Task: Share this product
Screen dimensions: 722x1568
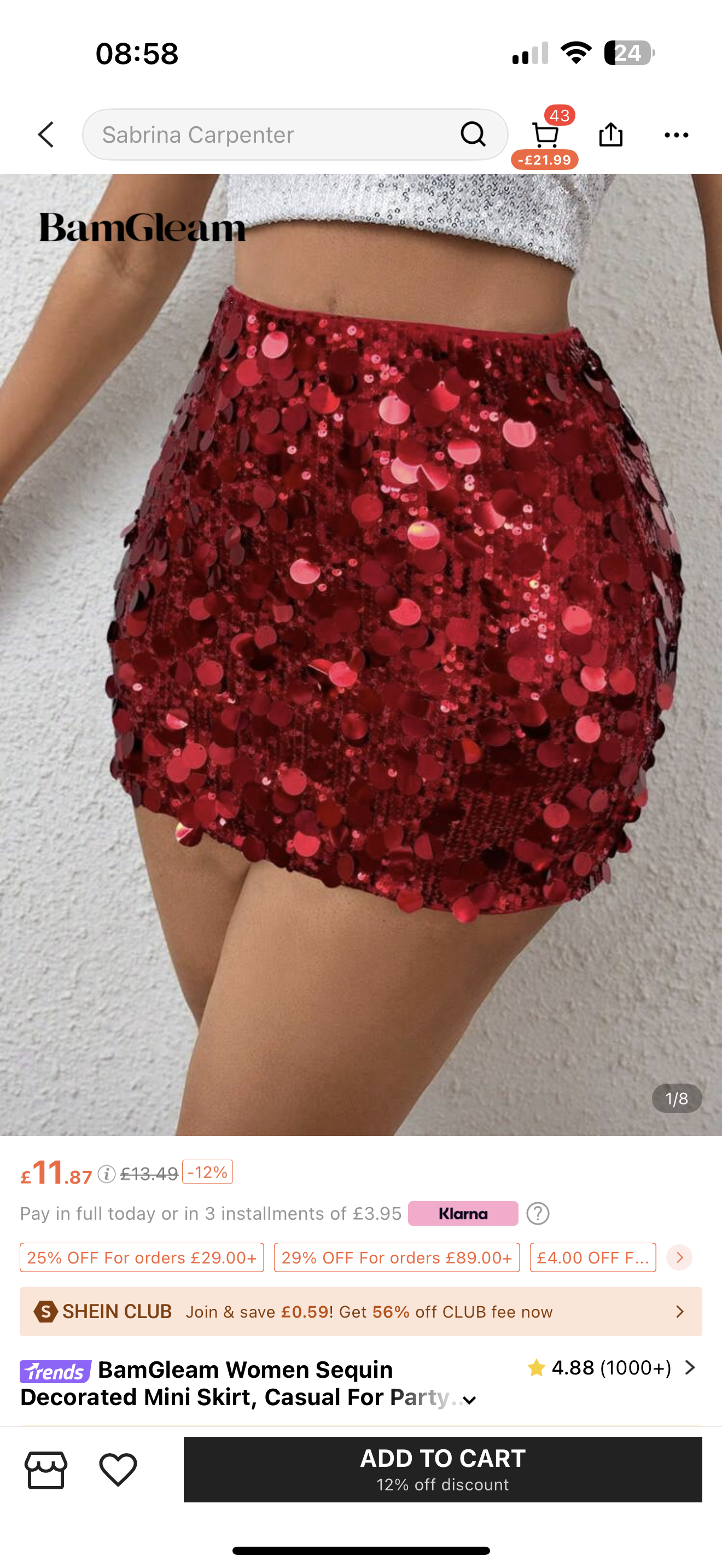Action: 610,134
